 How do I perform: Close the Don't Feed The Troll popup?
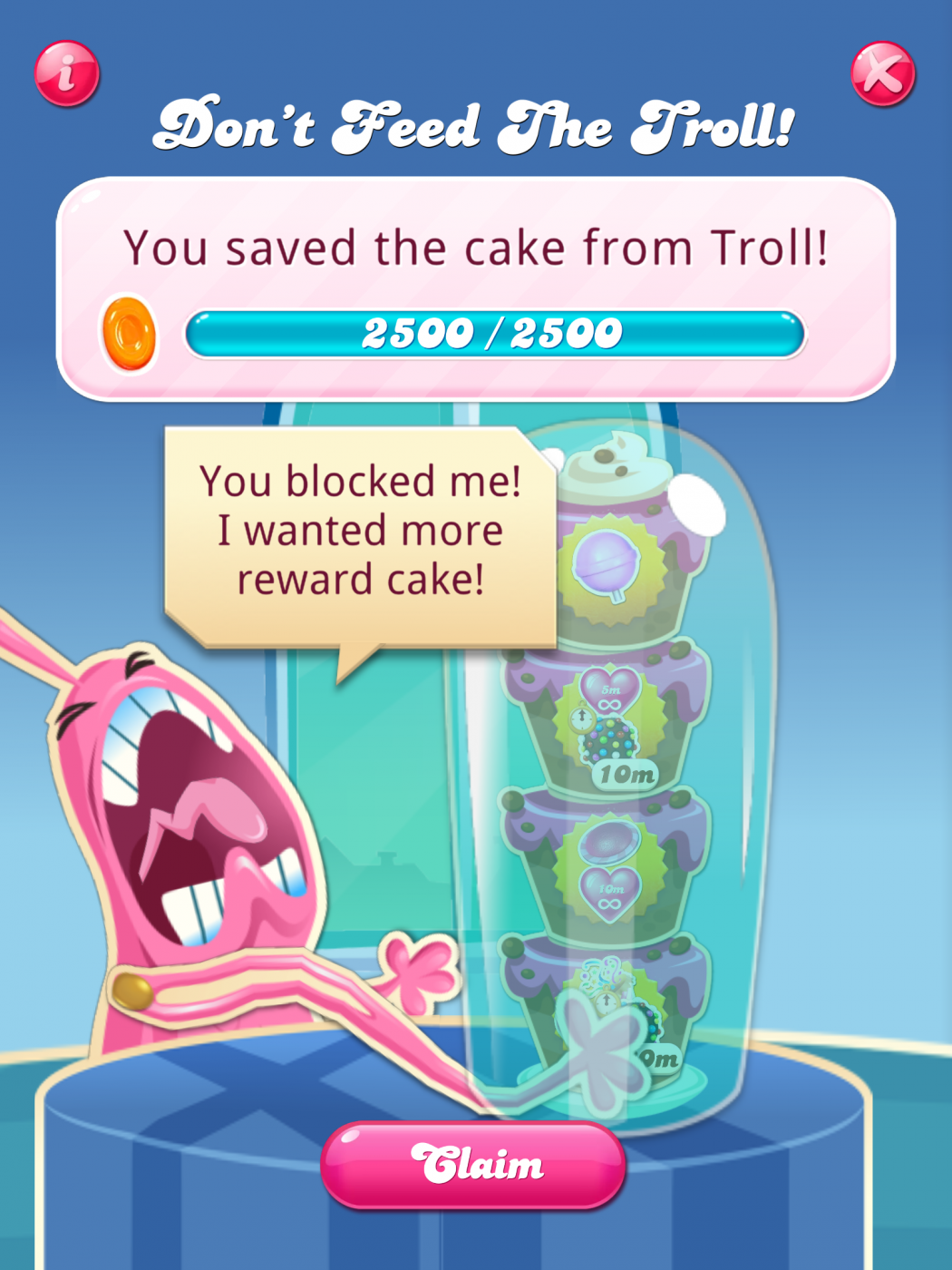point(882,73)
